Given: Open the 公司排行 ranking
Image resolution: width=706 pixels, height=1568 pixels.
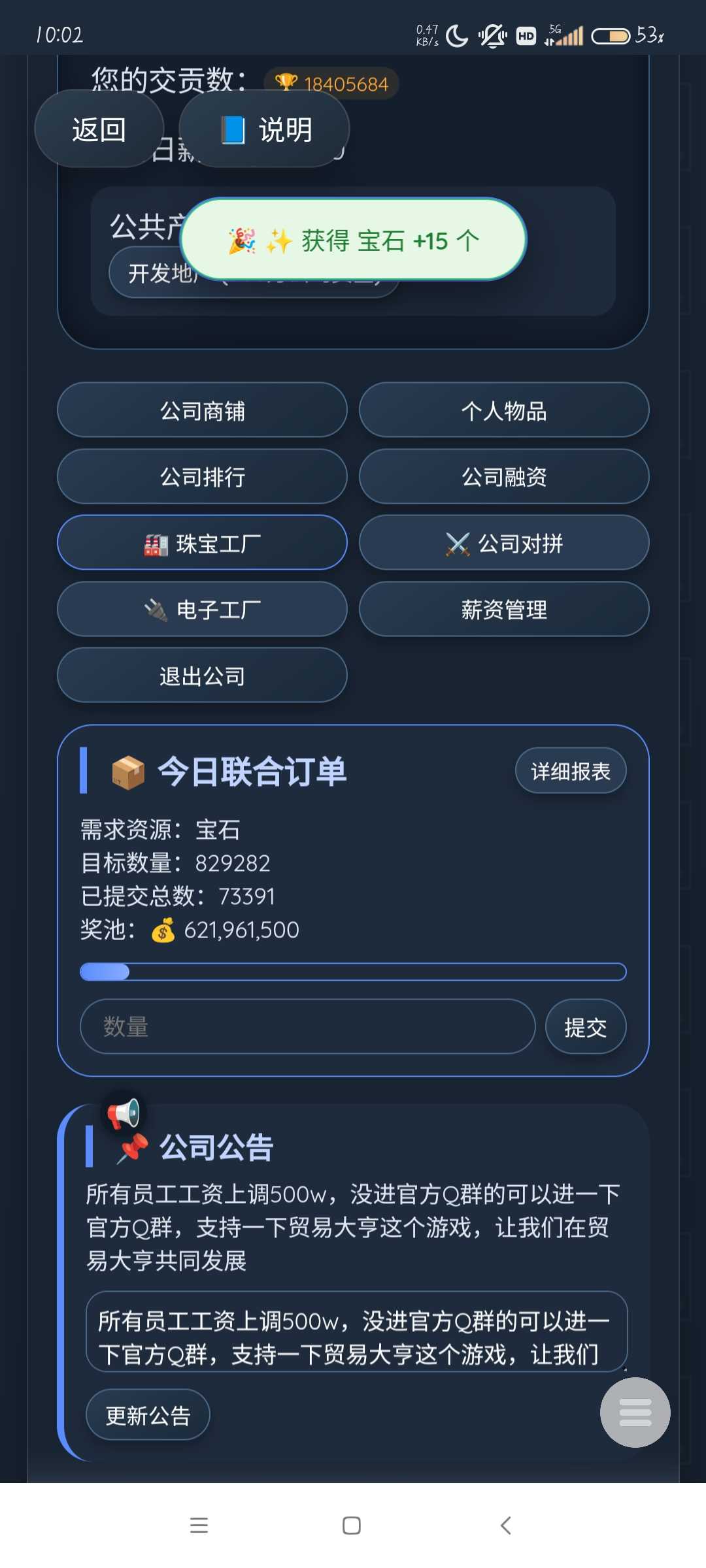Looking at the screenshot, I should click(x=202, y=477).
